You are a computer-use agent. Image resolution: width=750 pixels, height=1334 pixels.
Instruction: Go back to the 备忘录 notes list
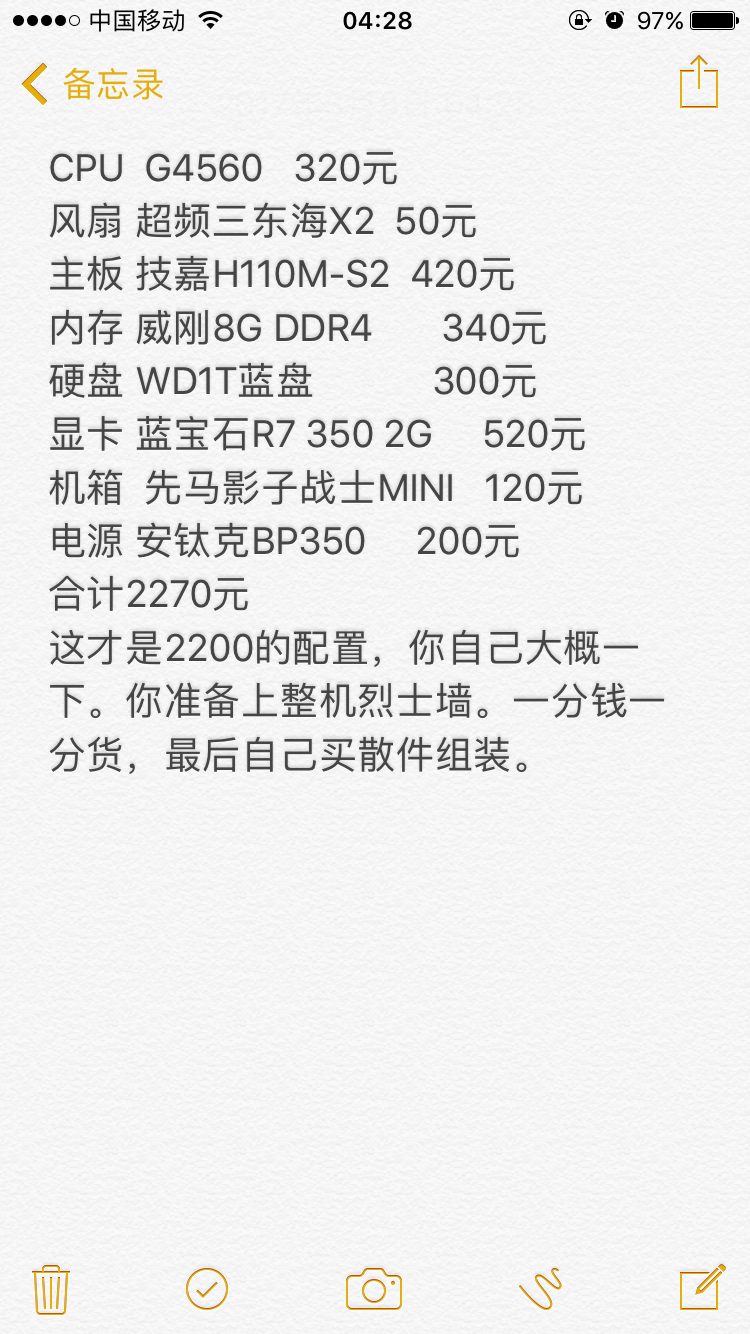pos(92,84)
